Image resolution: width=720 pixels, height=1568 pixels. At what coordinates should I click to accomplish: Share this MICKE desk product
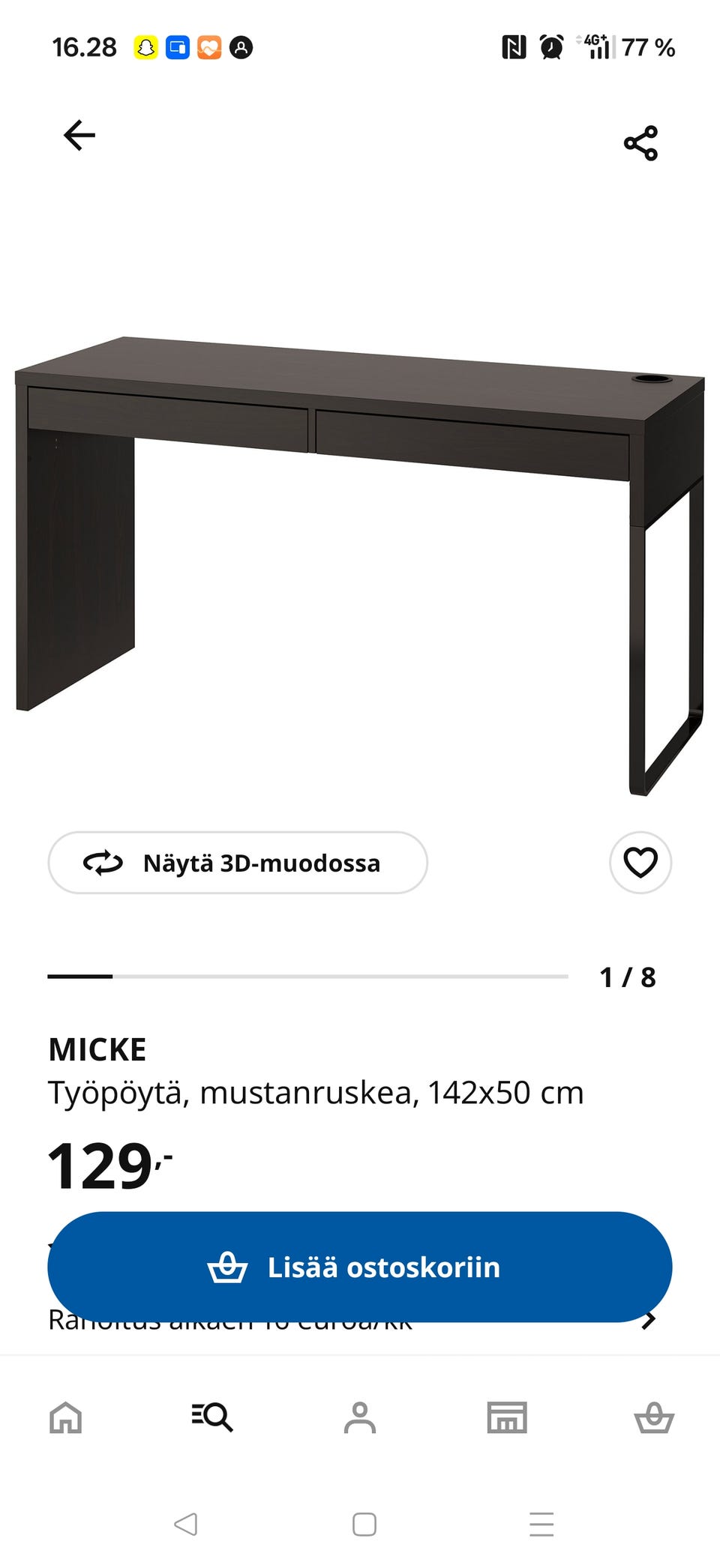tap(640, 143)
